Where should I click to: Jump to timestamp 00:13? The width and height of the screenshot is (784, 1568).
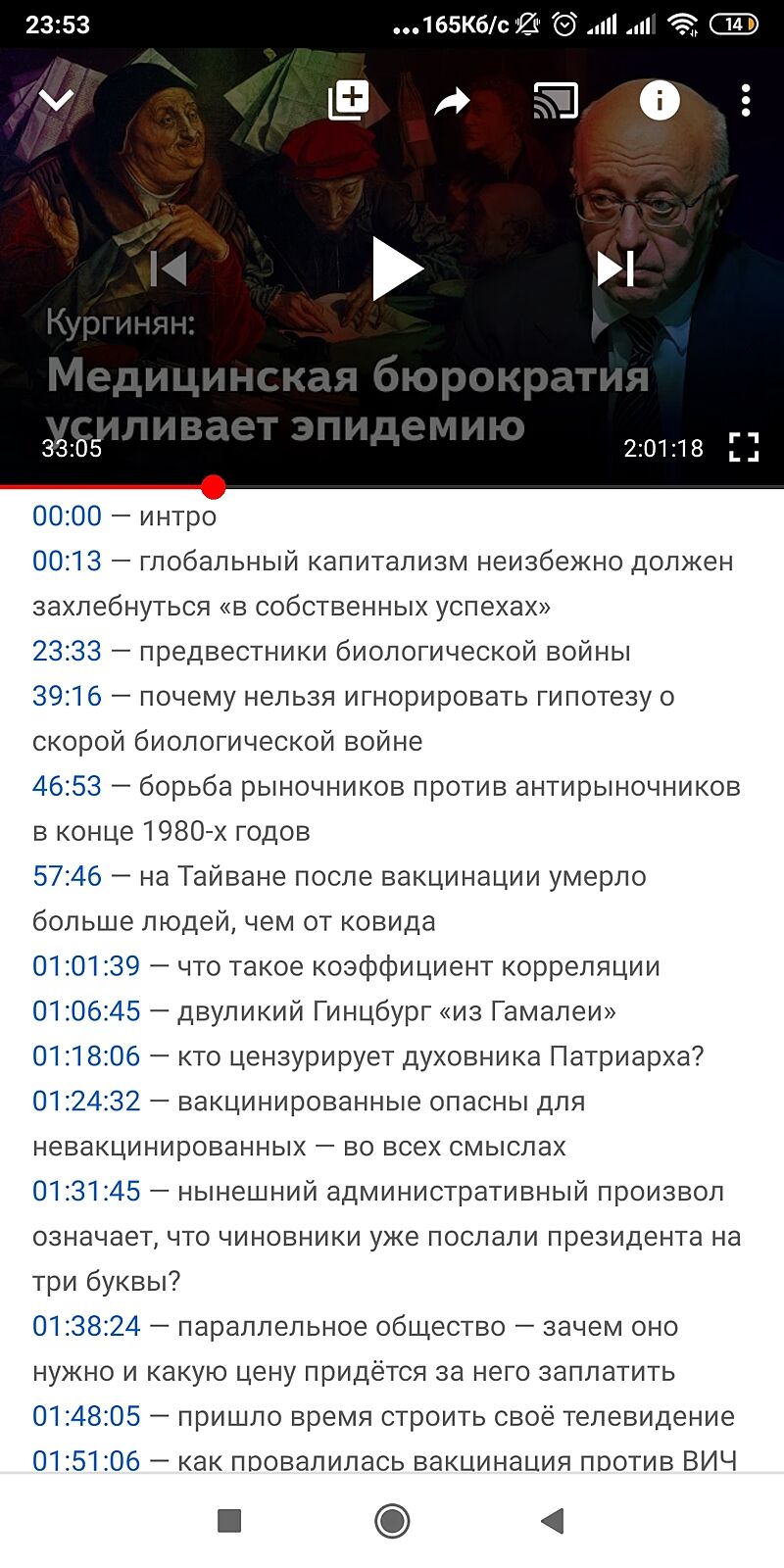pyautogui.click(x=67, y=561)
